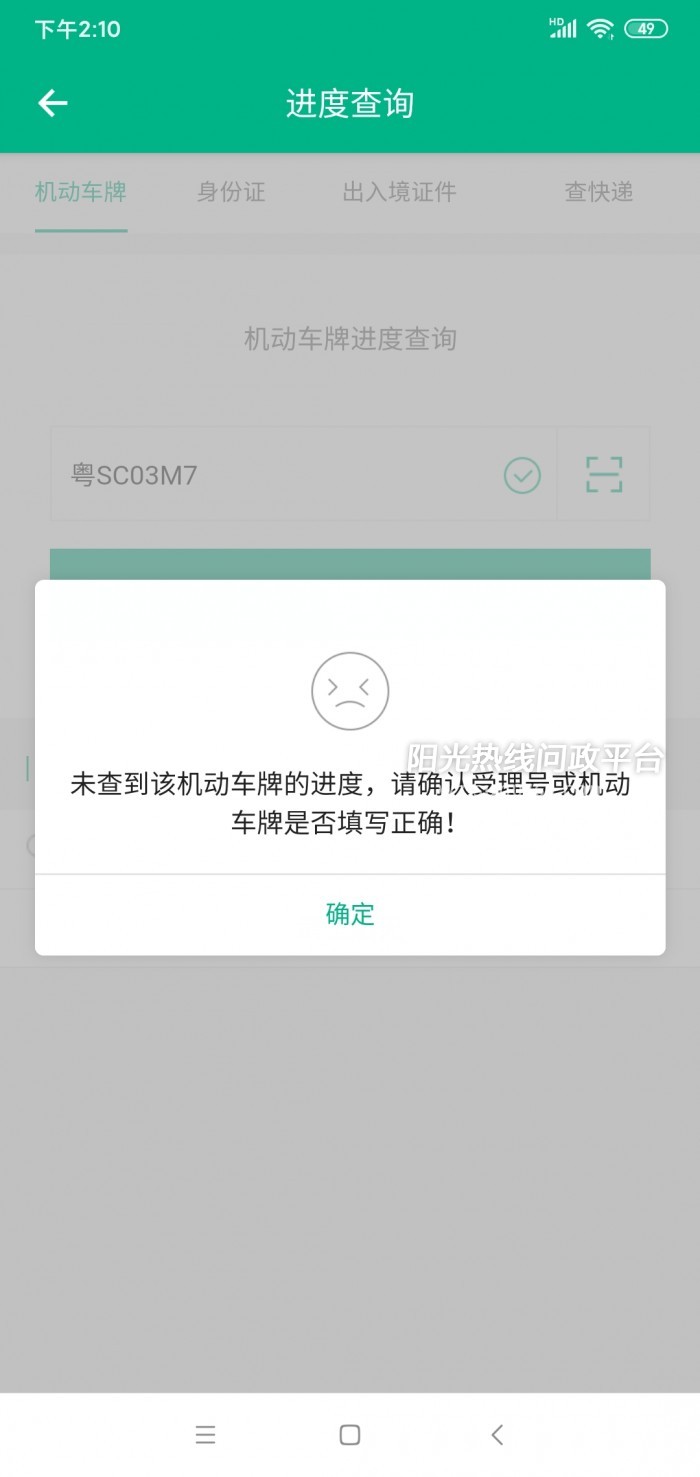The image size is (700, 1477).
Task: Go back using the header arrow
Action: coord(52,103)
